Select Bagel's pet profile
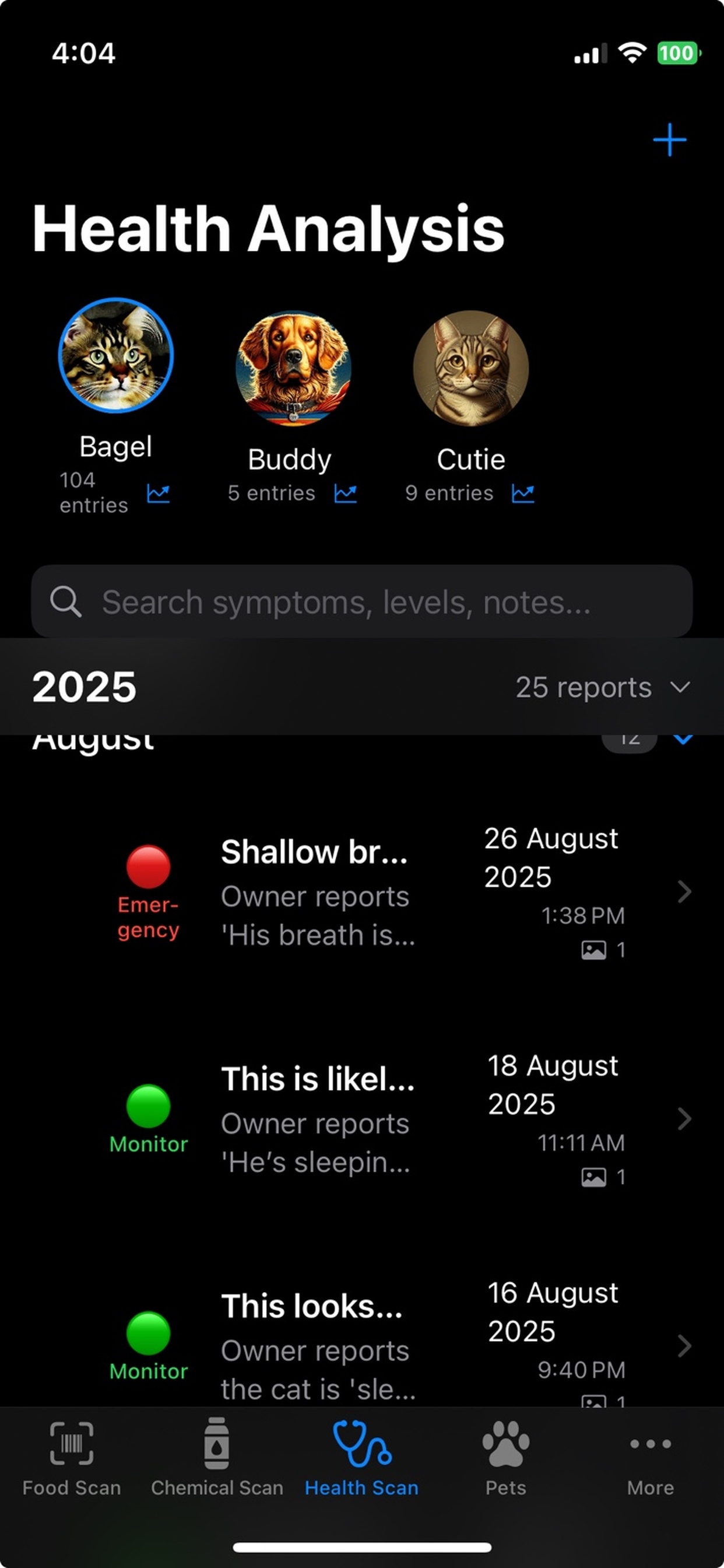724x1568 pixels. coord(115,355)
